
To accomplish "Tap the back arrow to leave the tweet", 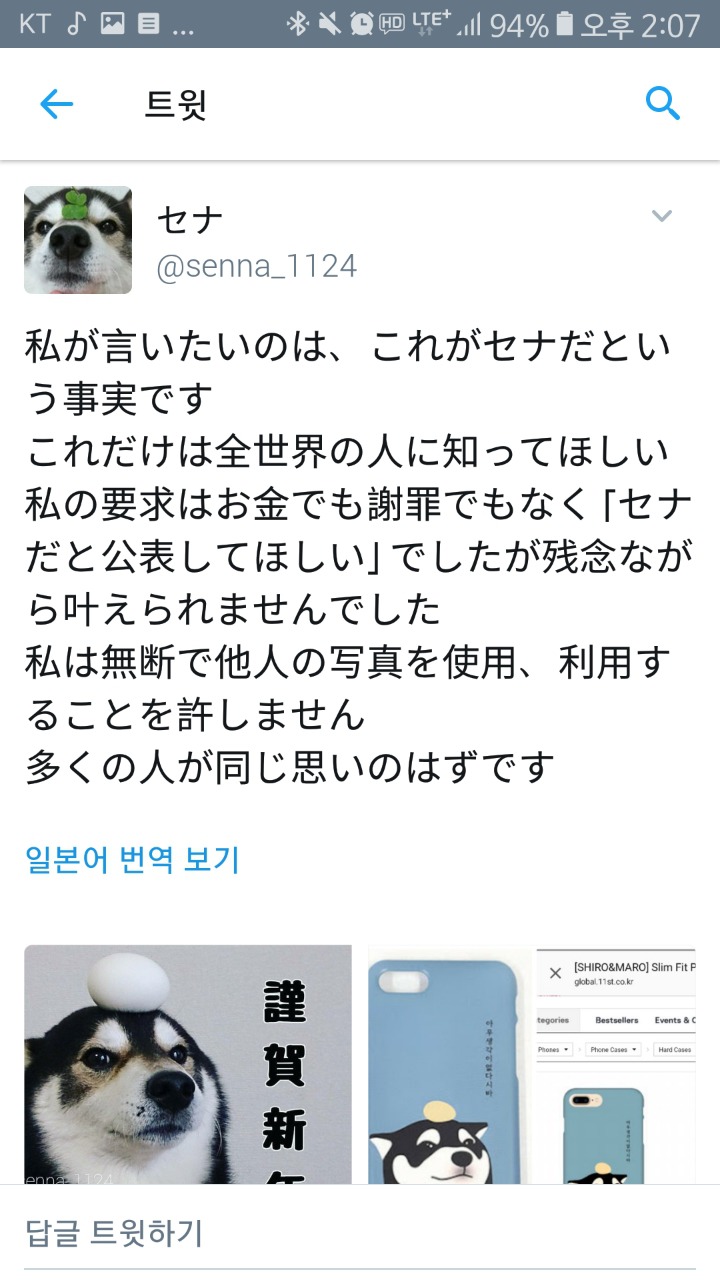I will [x=57, y=104].
